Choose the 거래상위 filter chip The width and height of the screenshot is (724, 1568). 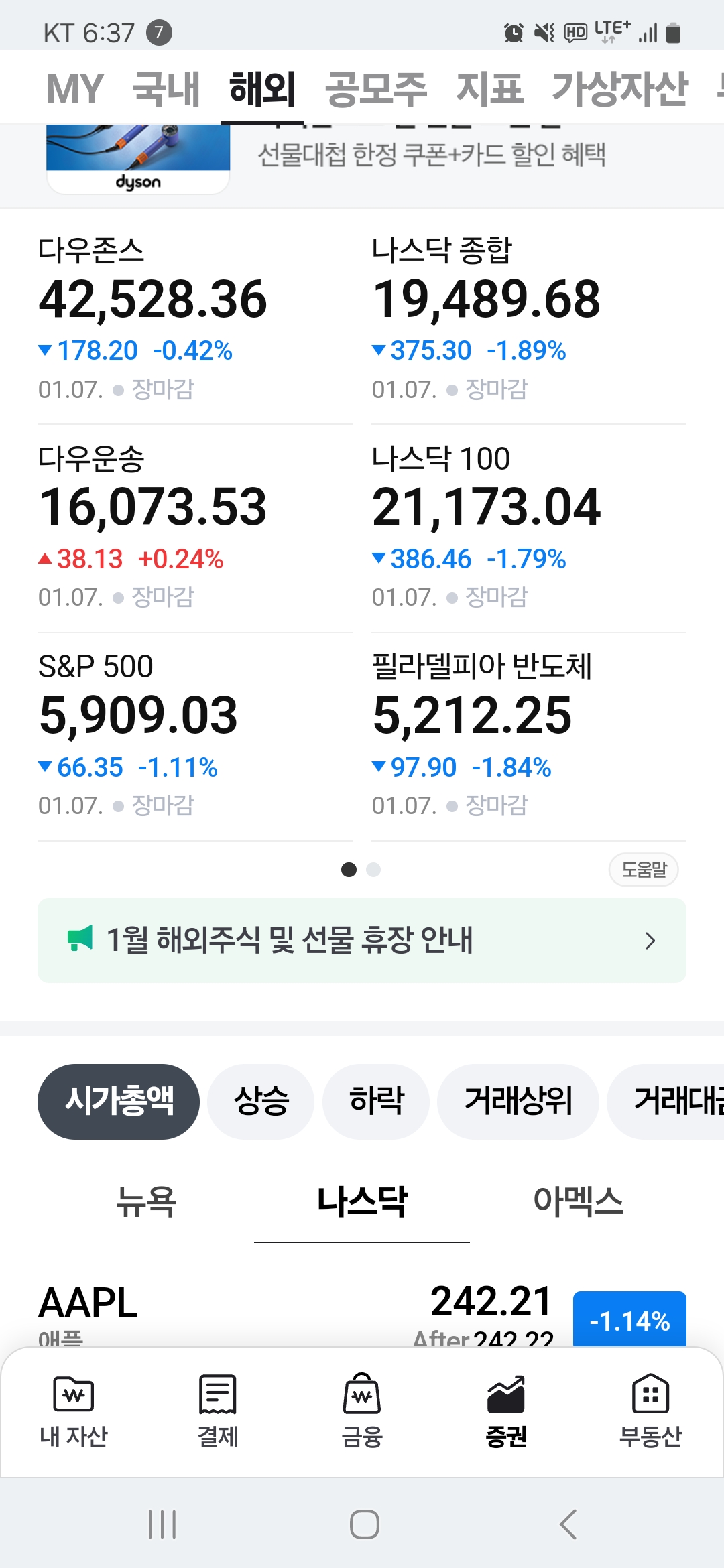[x=518, y=1101]
